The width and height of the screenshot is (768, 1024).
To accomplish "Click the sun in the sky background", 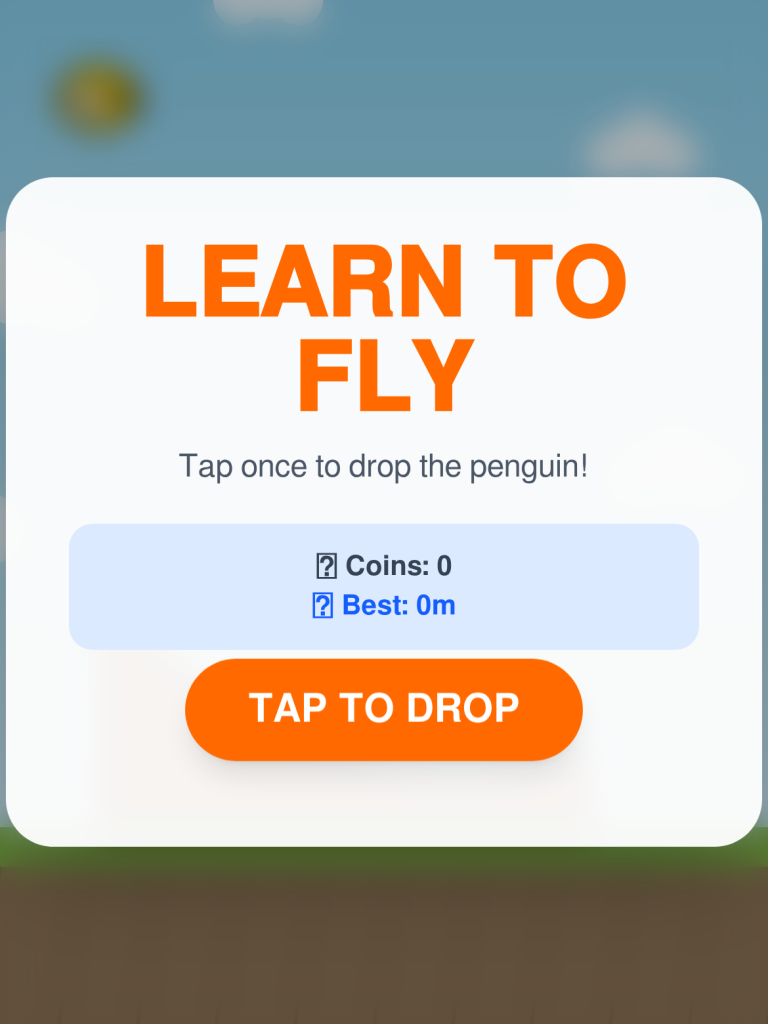I will [x=98, y=99].
